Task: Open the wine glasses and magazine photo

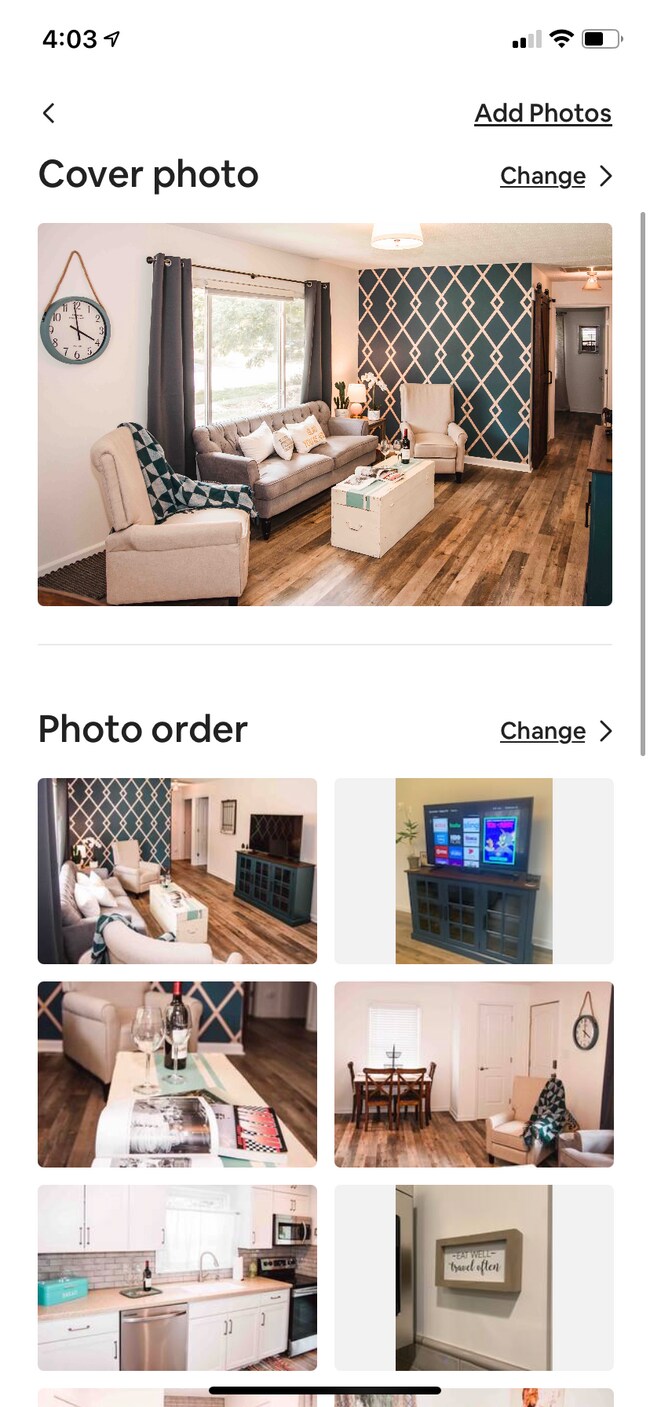Action: (177, 1074)
